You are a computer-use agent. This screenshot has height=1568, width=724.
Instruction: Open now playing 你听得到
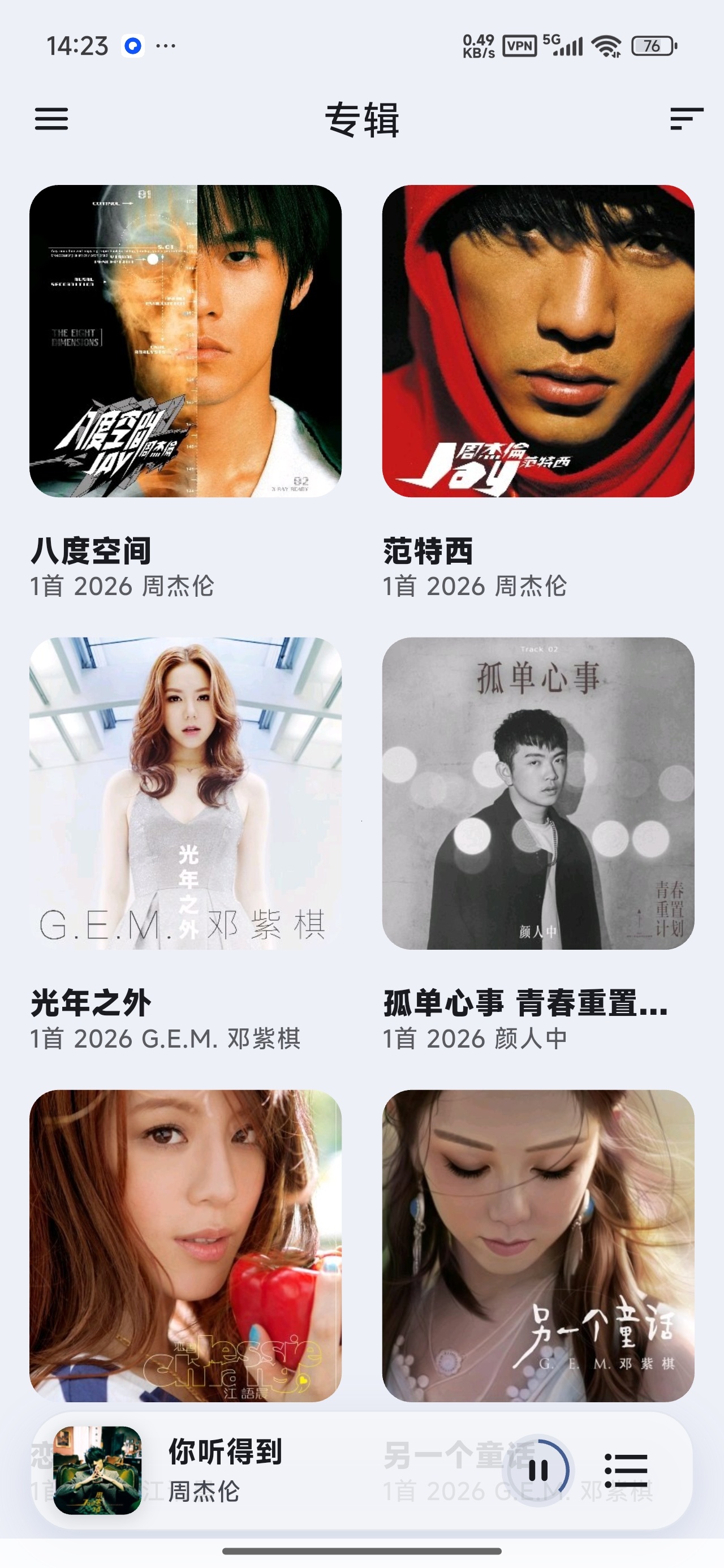pos(225,1471)
